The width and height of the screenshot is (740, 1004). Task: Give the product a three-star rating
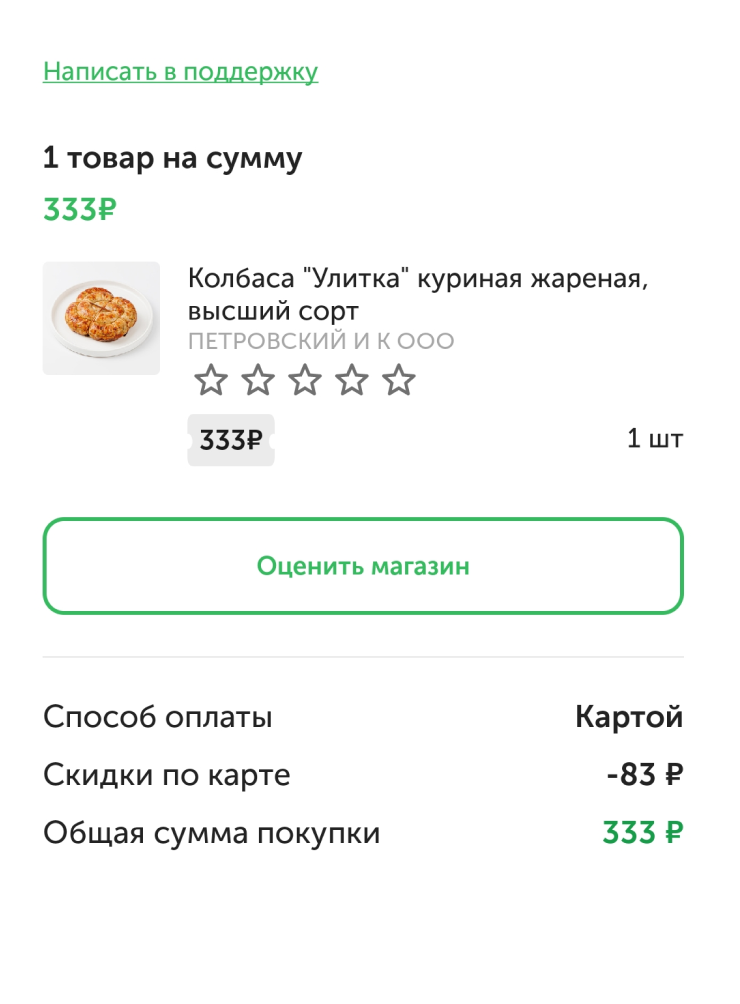pyautogui.click(x=305, y=380)
